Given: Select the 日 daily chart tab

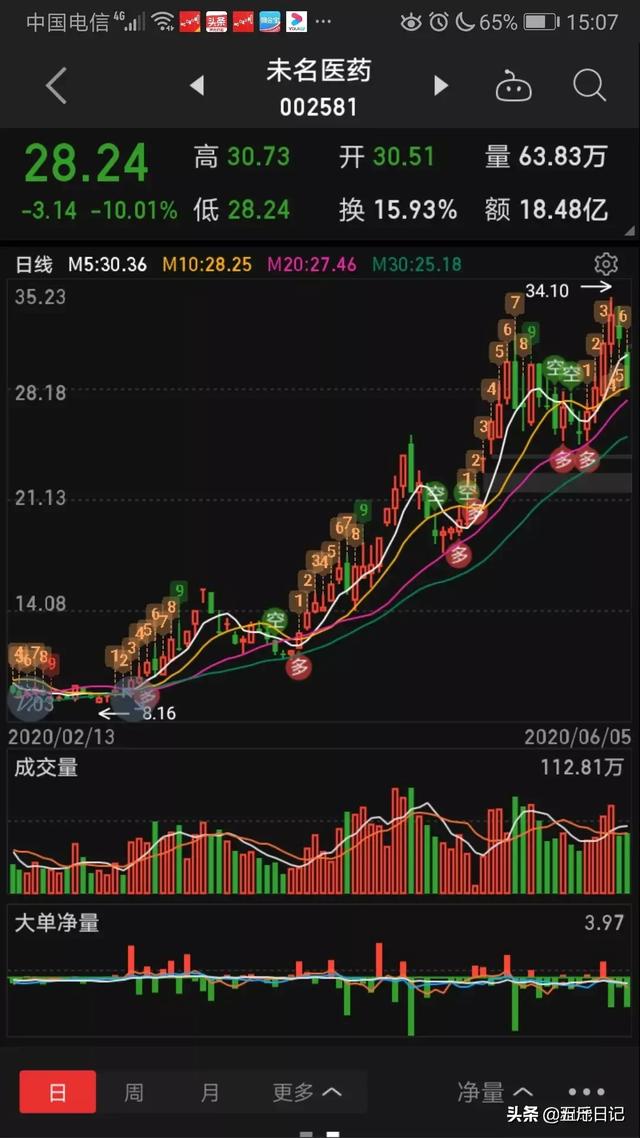Looking at the screenshot, I should pos(58,1092).
